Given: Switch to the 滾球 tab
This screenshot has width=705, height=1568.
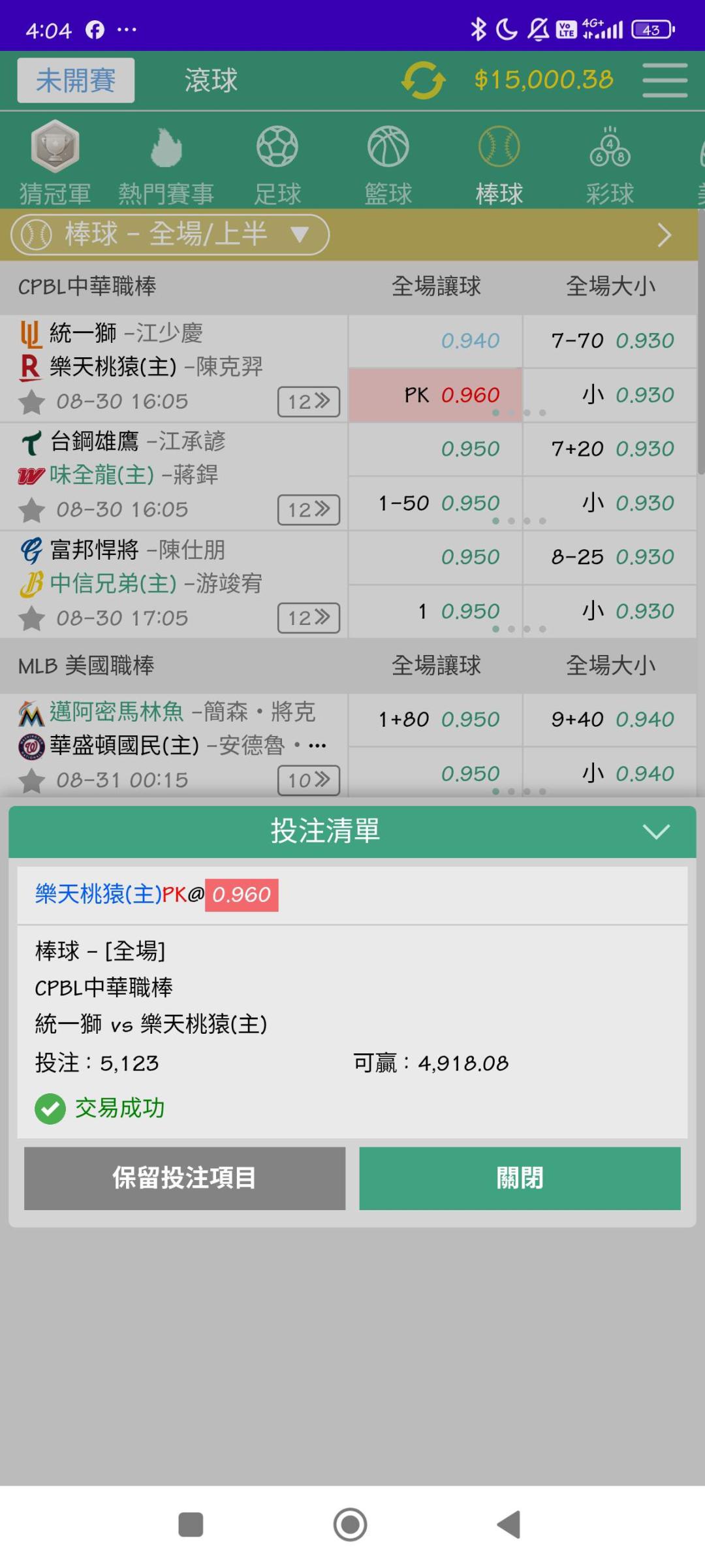Looking at the screenshot, I should 210,80.
